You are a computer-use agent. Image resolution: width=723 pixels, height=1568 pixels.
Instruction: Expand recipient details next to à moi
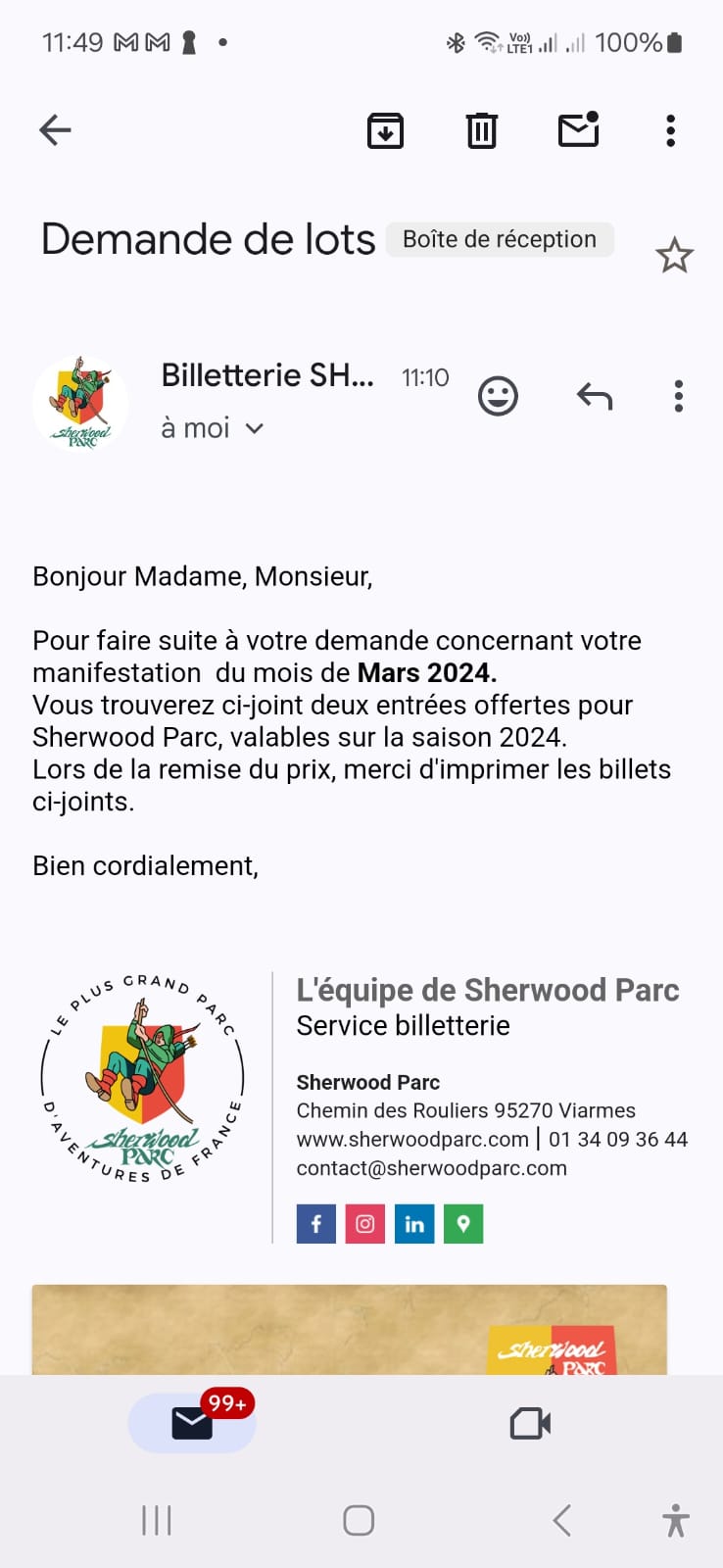(255, 428)
